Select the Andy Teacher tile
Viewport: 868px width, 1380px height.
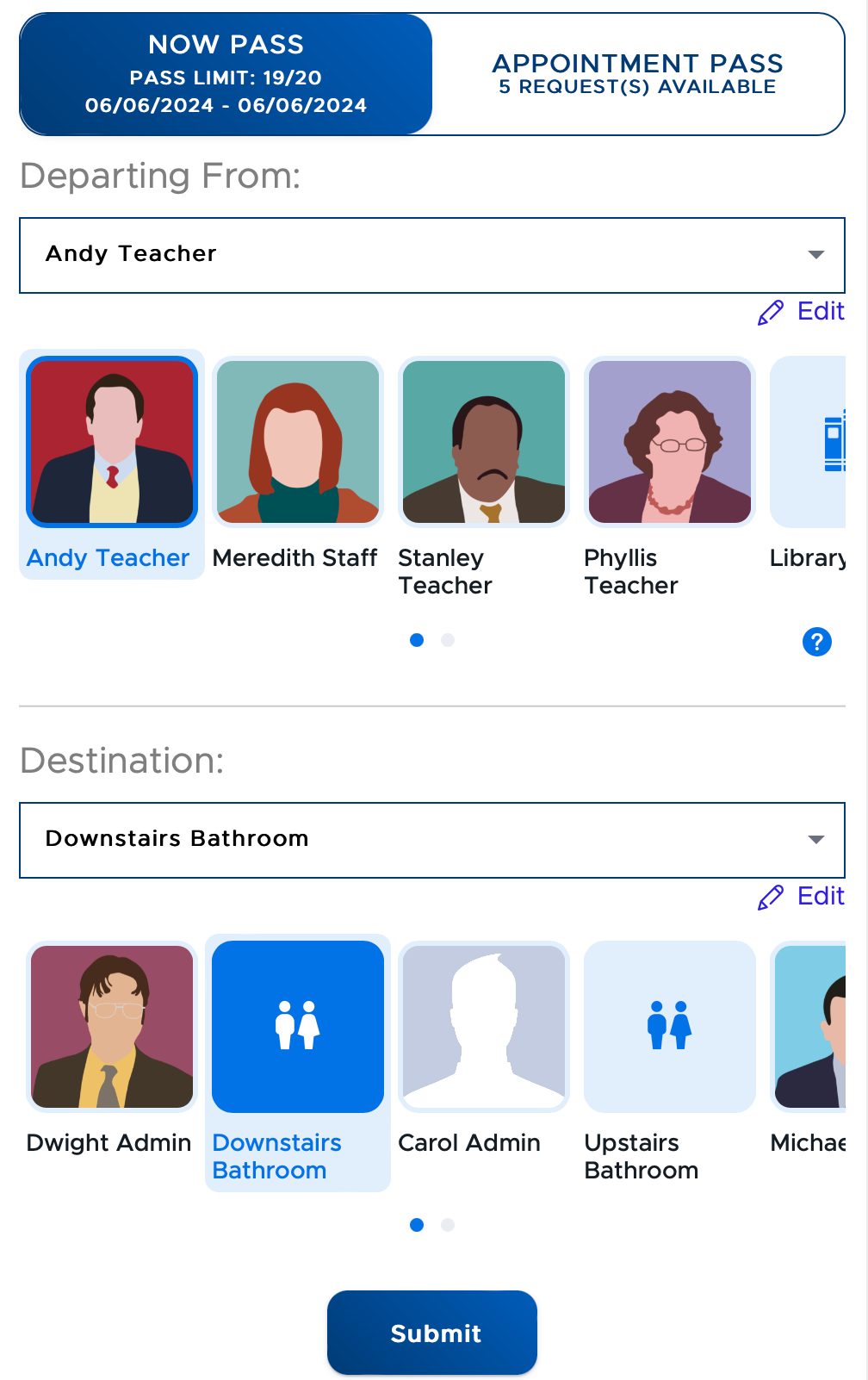(112, 464)
